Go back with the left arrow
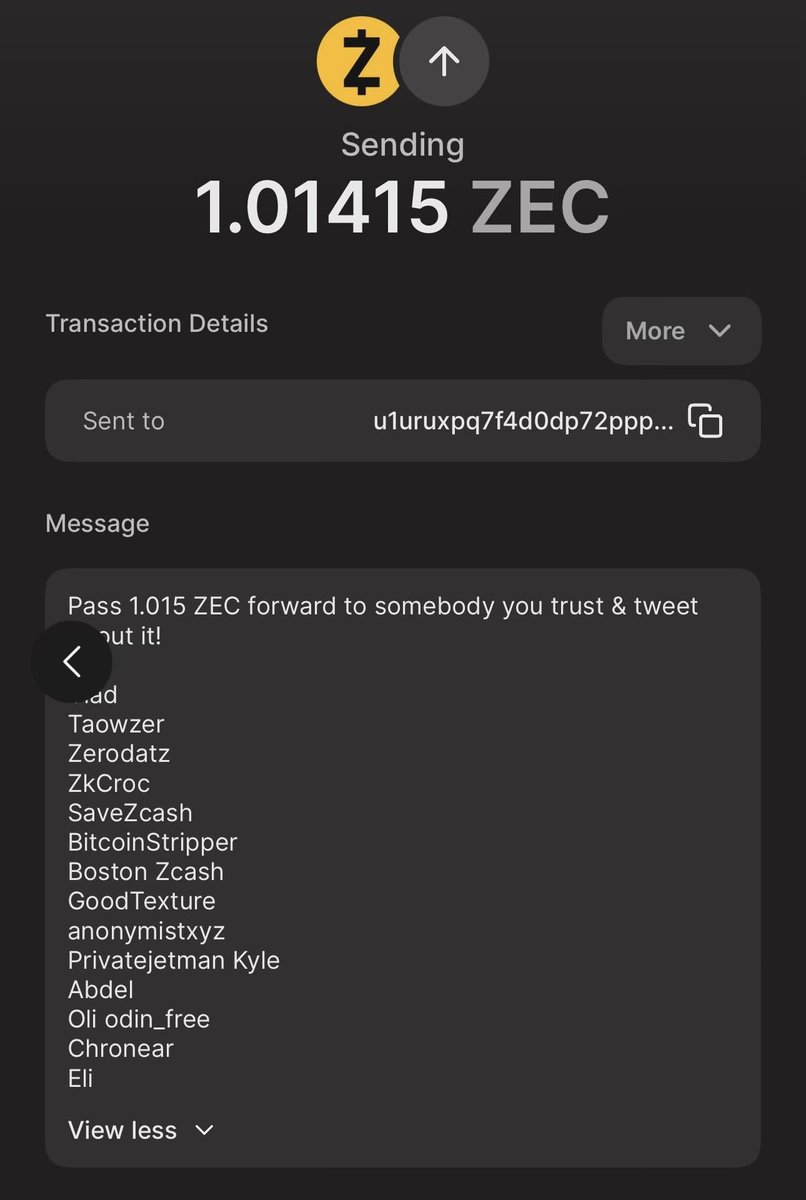Viewport: 806px width, 1200px height. point(72,661)
